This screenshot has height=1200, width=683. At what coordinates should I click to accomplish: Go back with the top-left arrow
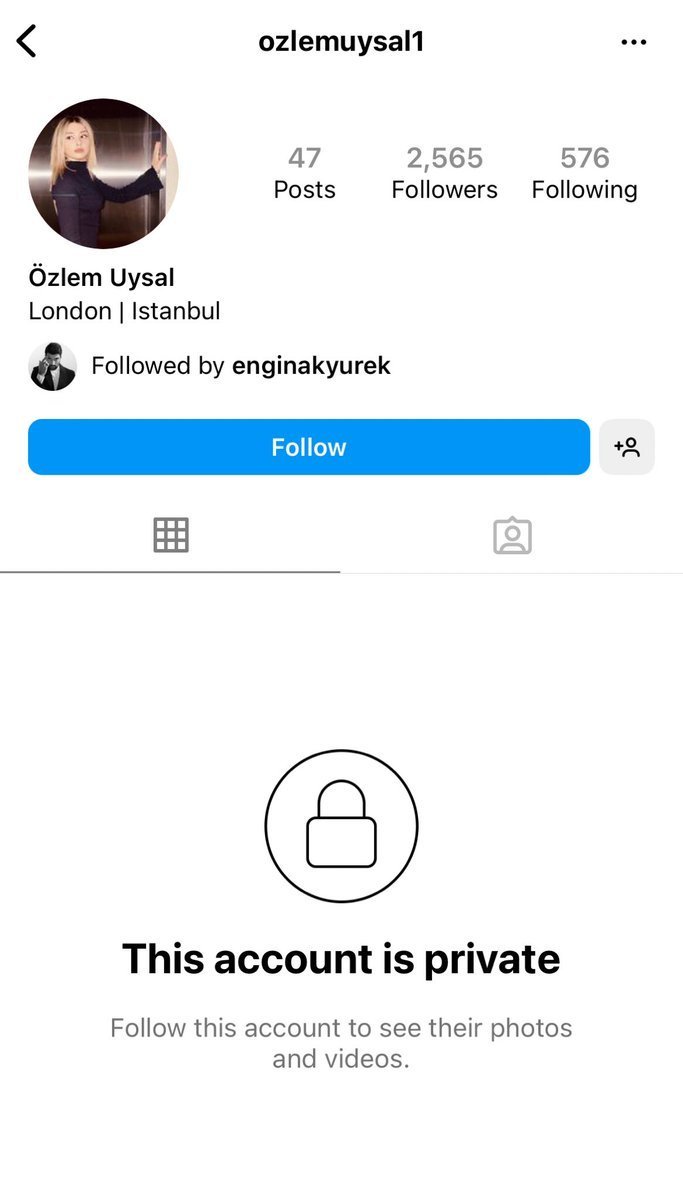27,42
